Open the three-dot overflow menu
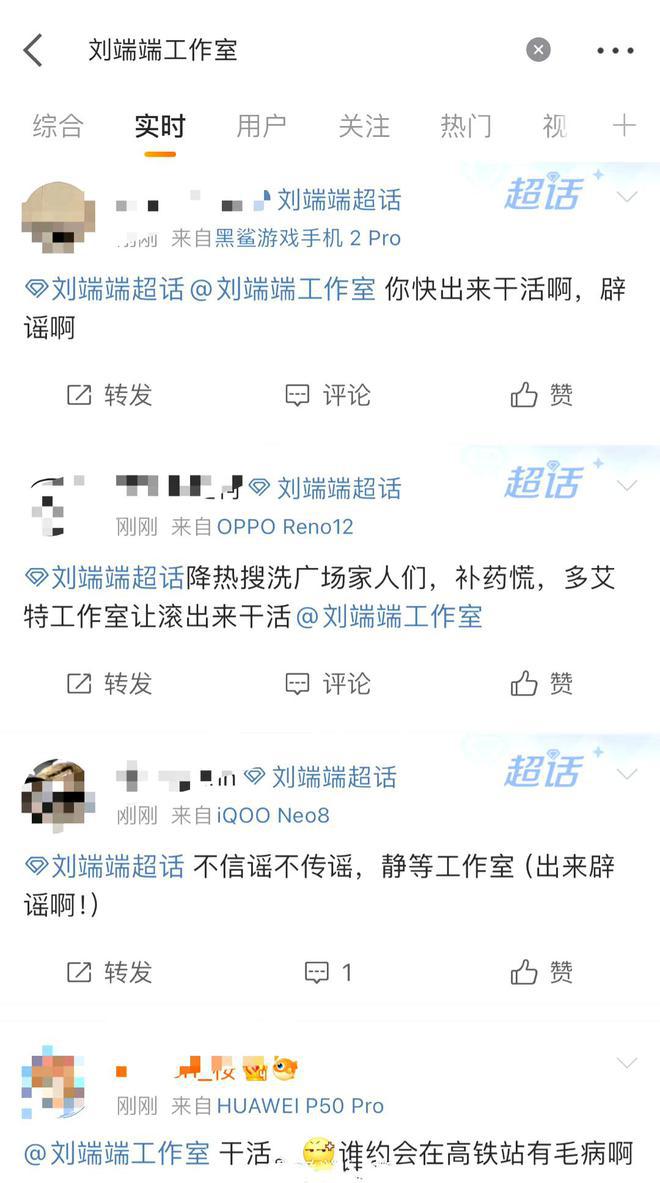The height and width of the screenshot is (1183, 660). point(615,50)
